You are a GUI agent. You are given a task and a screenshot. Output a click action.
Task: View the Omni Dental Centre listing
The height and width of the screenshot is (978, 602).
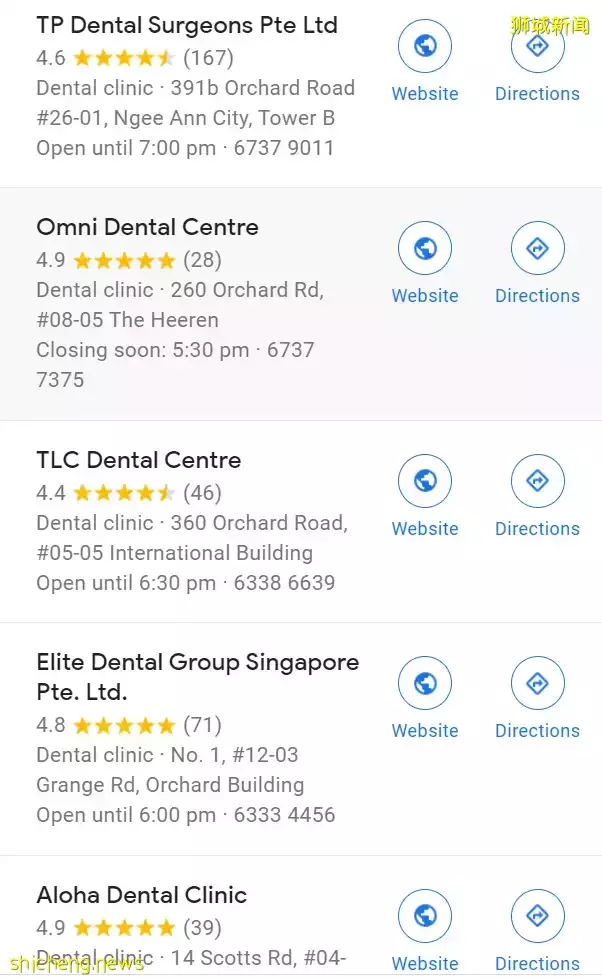(148, 227)
